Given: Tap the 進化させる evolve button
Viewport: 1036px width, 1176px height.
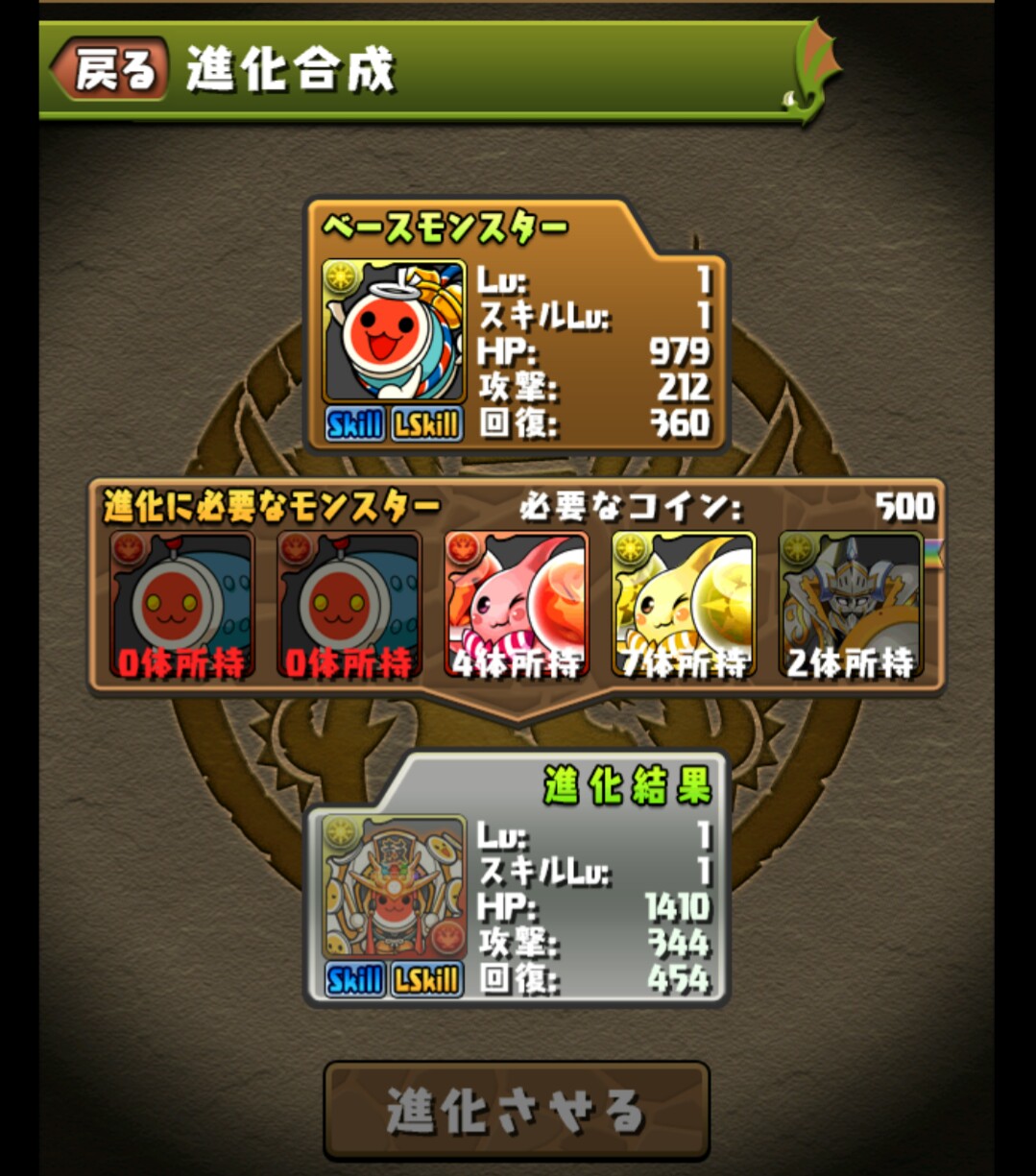Looking at the screenshot, I should (517, 1111).
